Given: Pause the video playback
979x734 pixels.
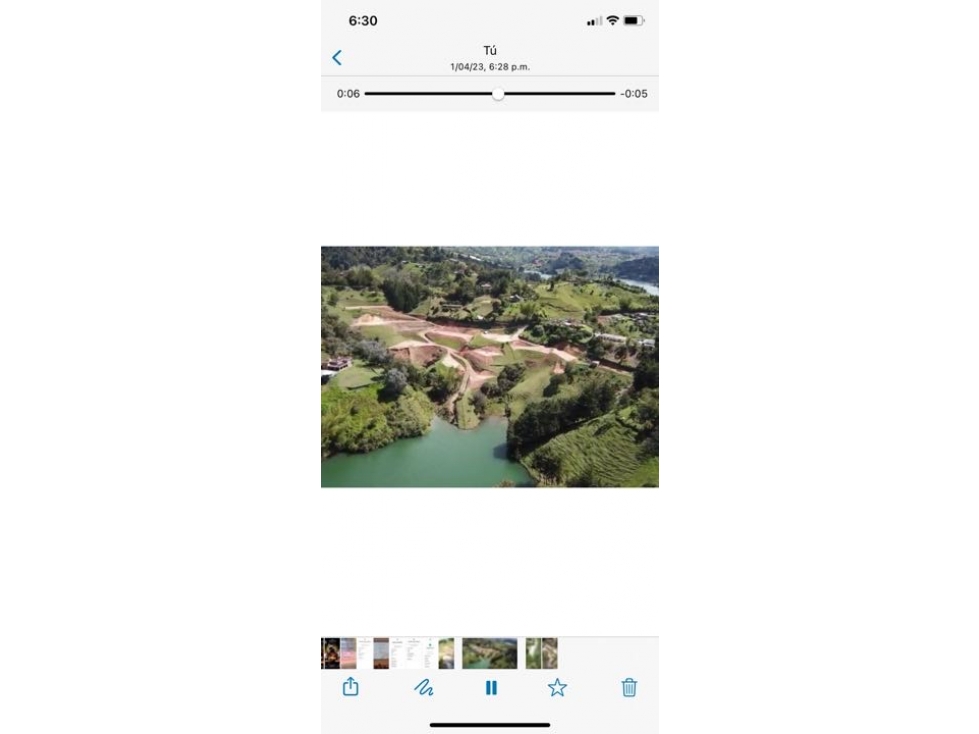Looking at the screenshot, I should coord(491,688).
